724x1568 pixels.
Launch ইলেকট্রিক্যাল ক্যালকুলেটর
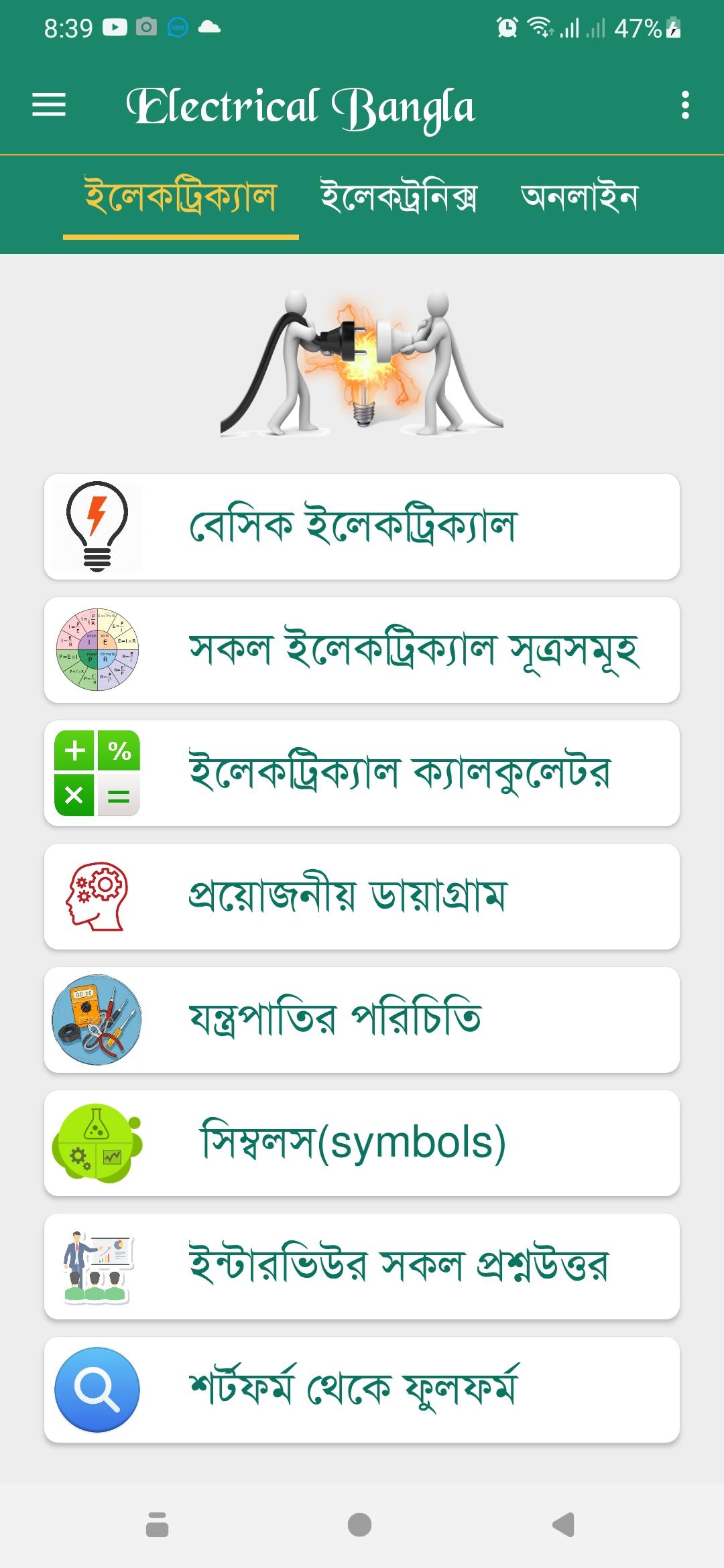(x=362, y=773)
